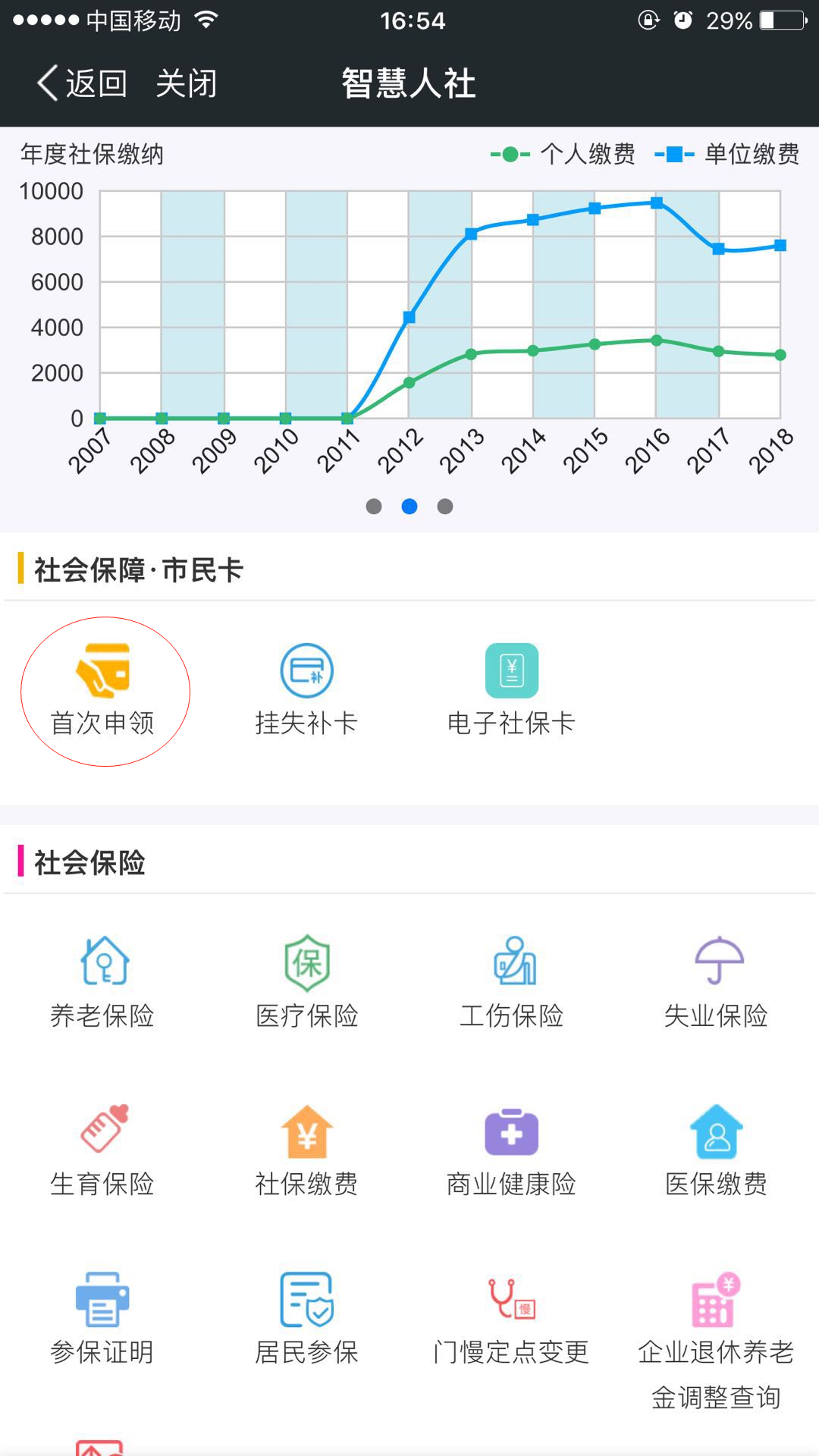
Task: Open 居民参保
Action: (306, 1319)
